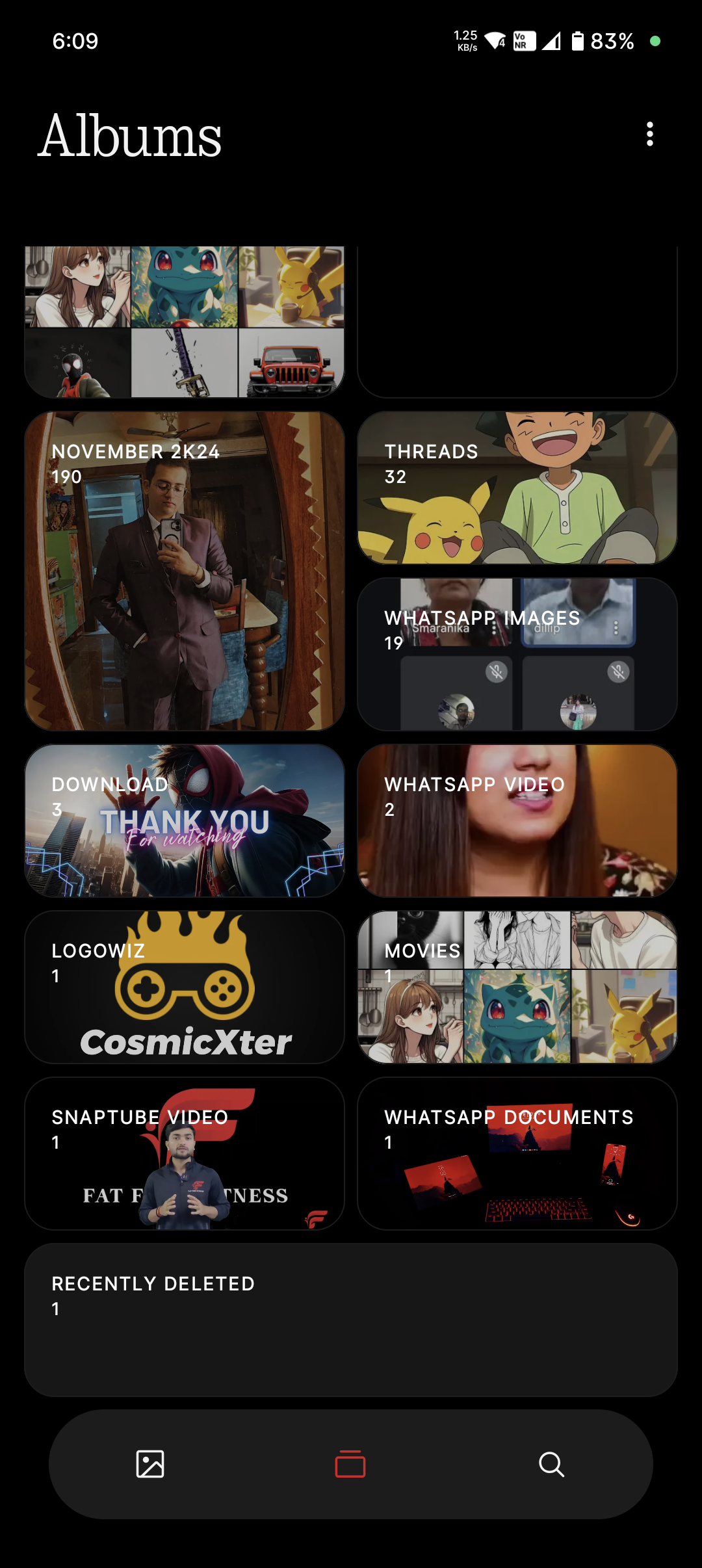Go to the search tab
The height and width of the screenshot is (1568, 702).
pos(551,1464)
